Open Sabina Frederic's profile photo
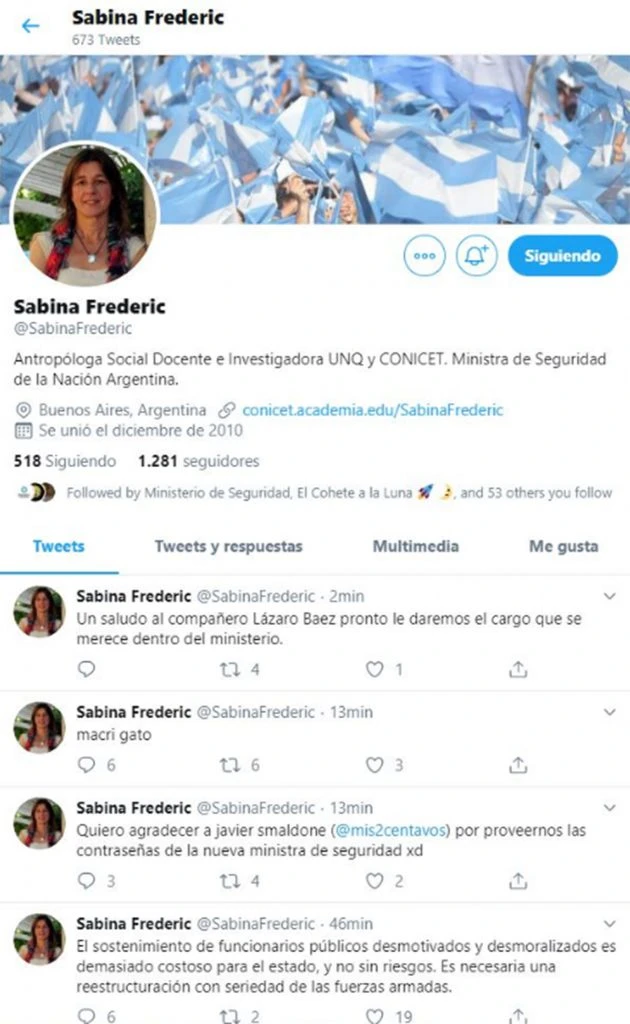 click(x=84, y=215)
